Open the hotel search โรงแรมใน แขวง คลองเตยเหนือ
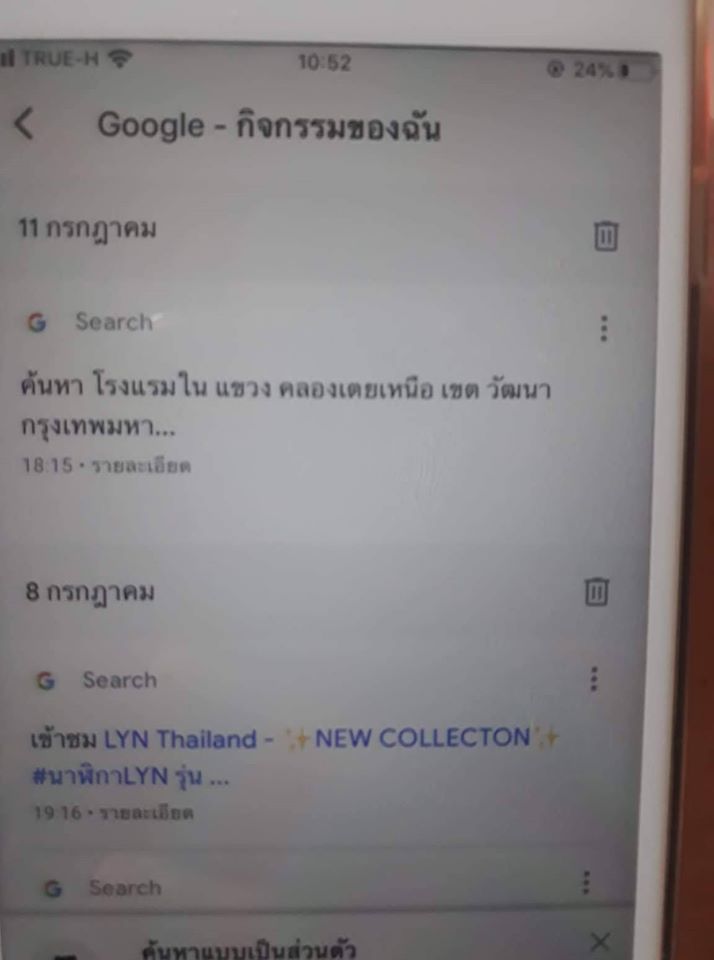Viewport: 714px width, 960px height. pos(285,404)
